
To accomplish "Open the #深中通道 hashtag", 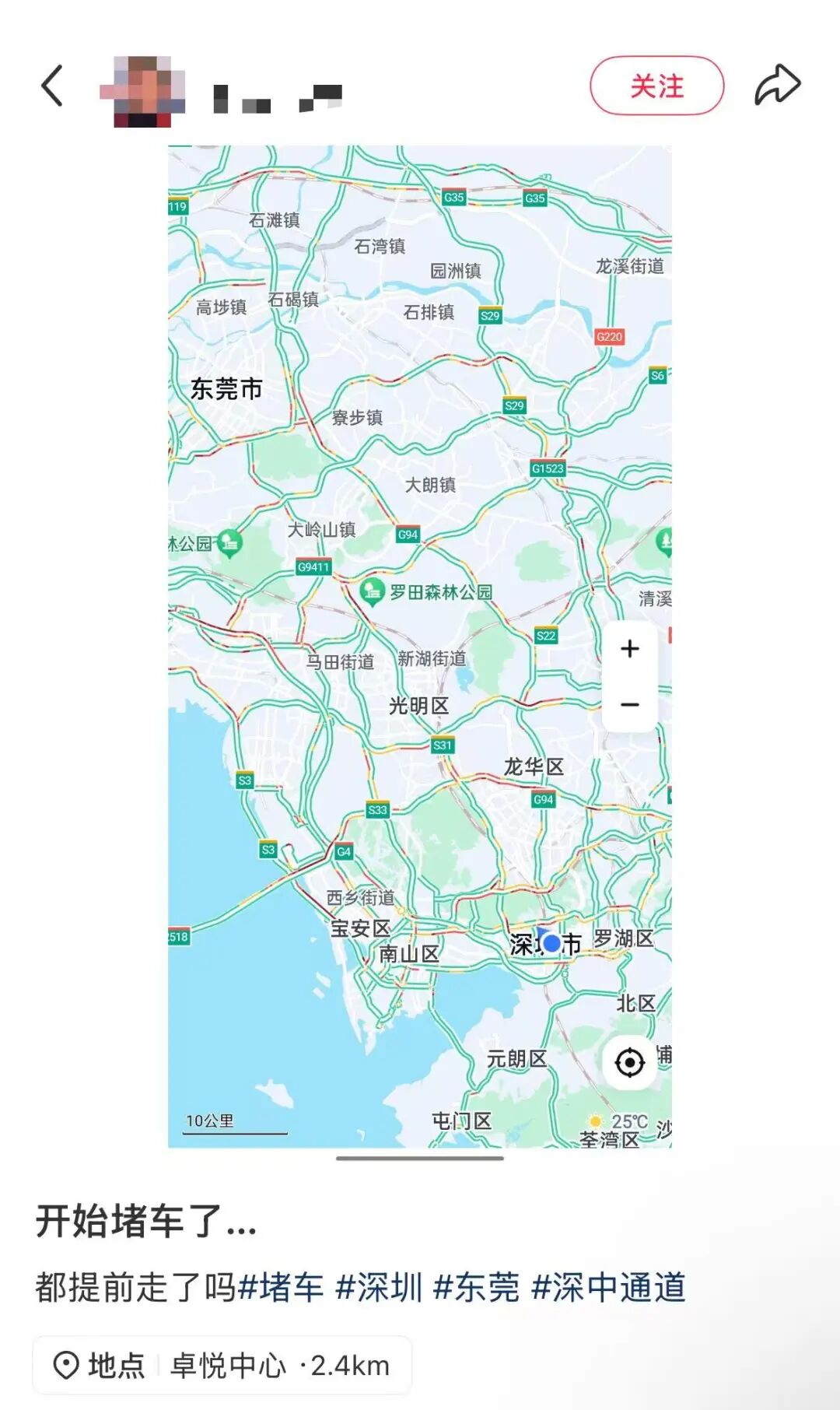I will pos(608,1287).
